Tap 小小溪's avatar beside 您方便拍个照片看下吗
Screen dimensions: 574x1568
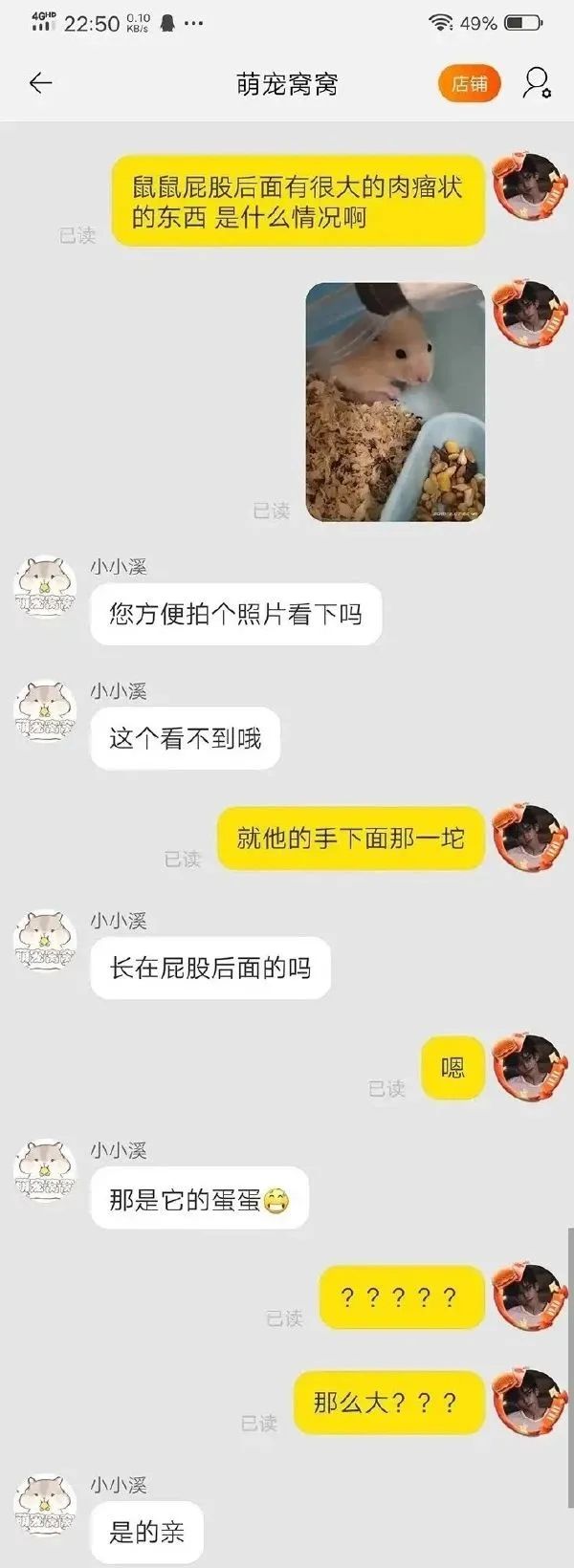tap(45, 588)
